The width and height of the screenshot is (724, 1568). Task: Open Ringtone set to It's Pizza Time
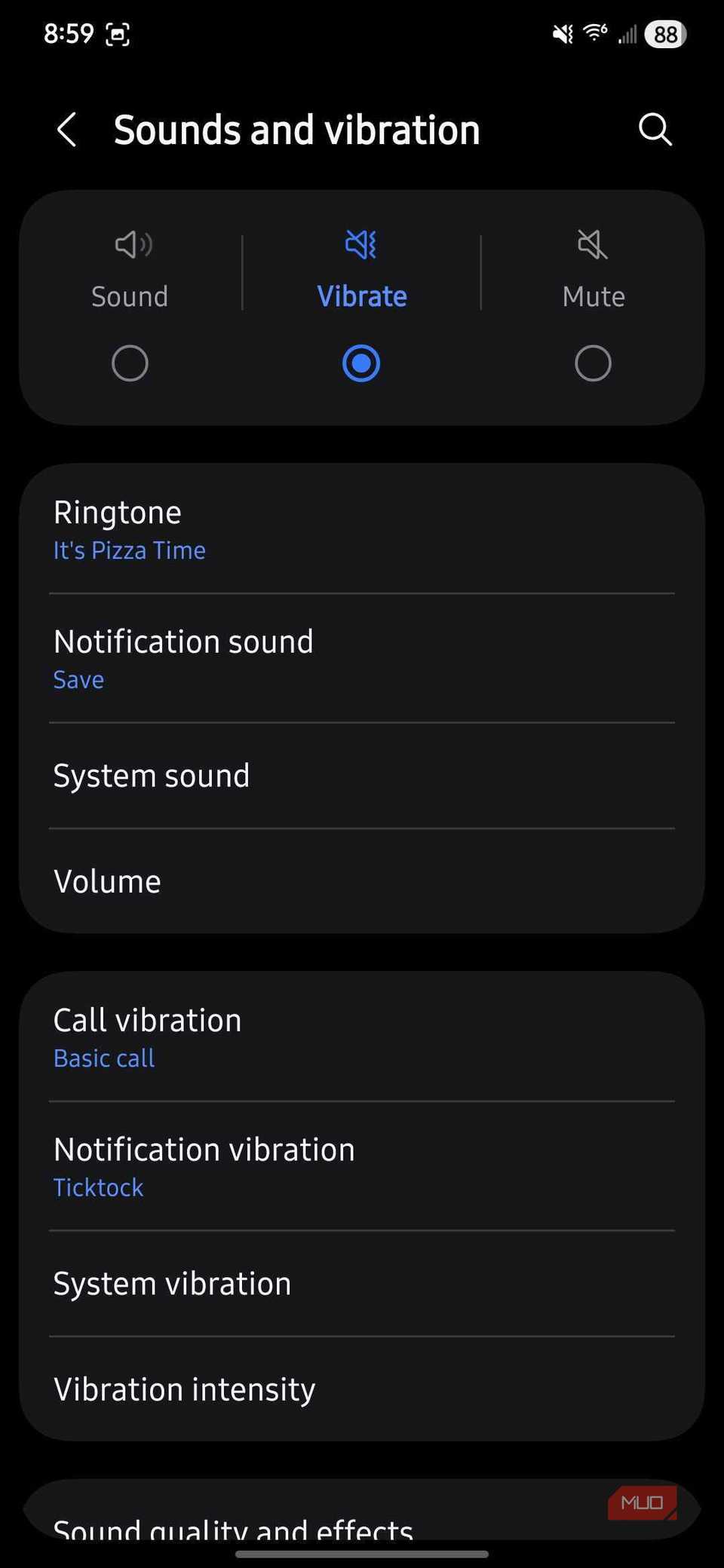pyautogui.click(x=362, y=528)
